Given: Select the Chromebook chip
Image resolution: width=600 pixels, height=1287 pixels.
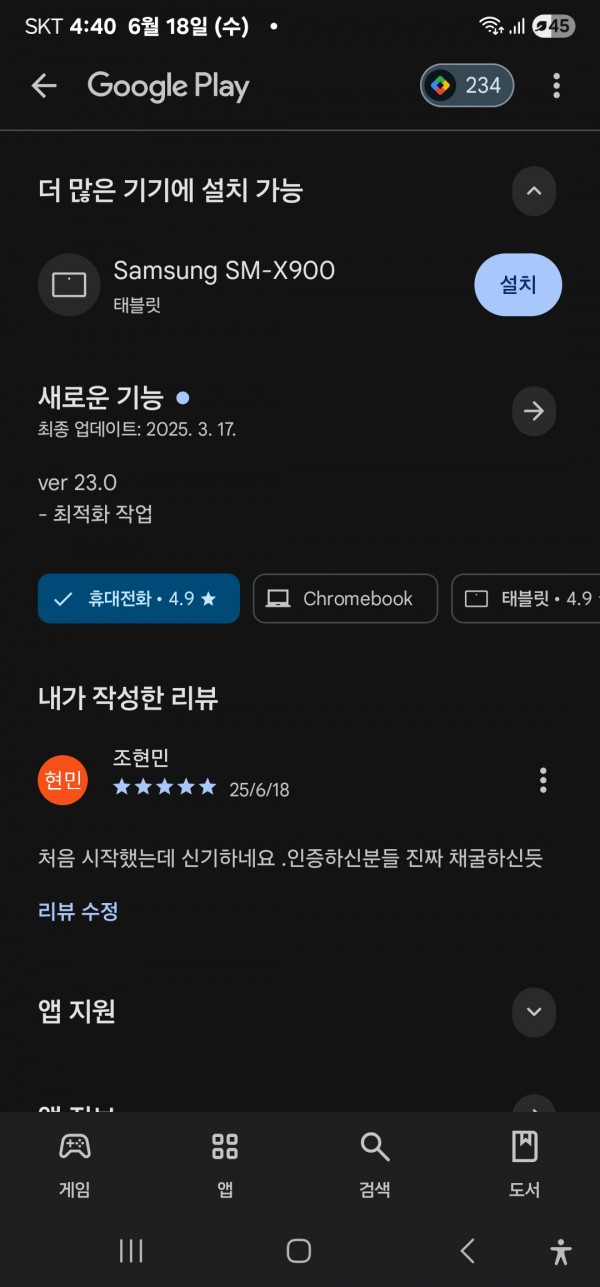Looking at the screenshot, I should pyautogui.click(x=345, y=599).
